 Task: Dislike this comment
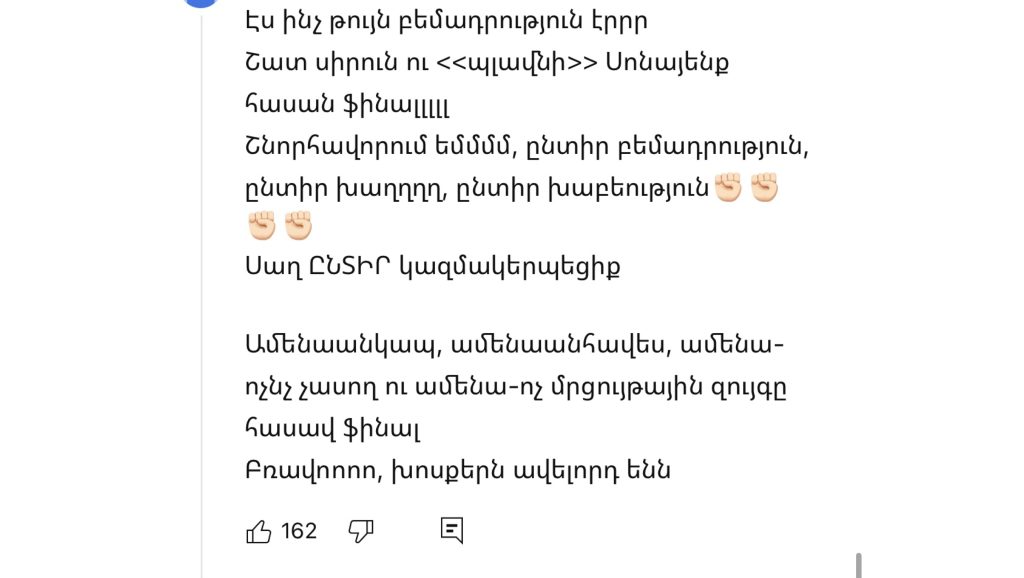(361, 532)
